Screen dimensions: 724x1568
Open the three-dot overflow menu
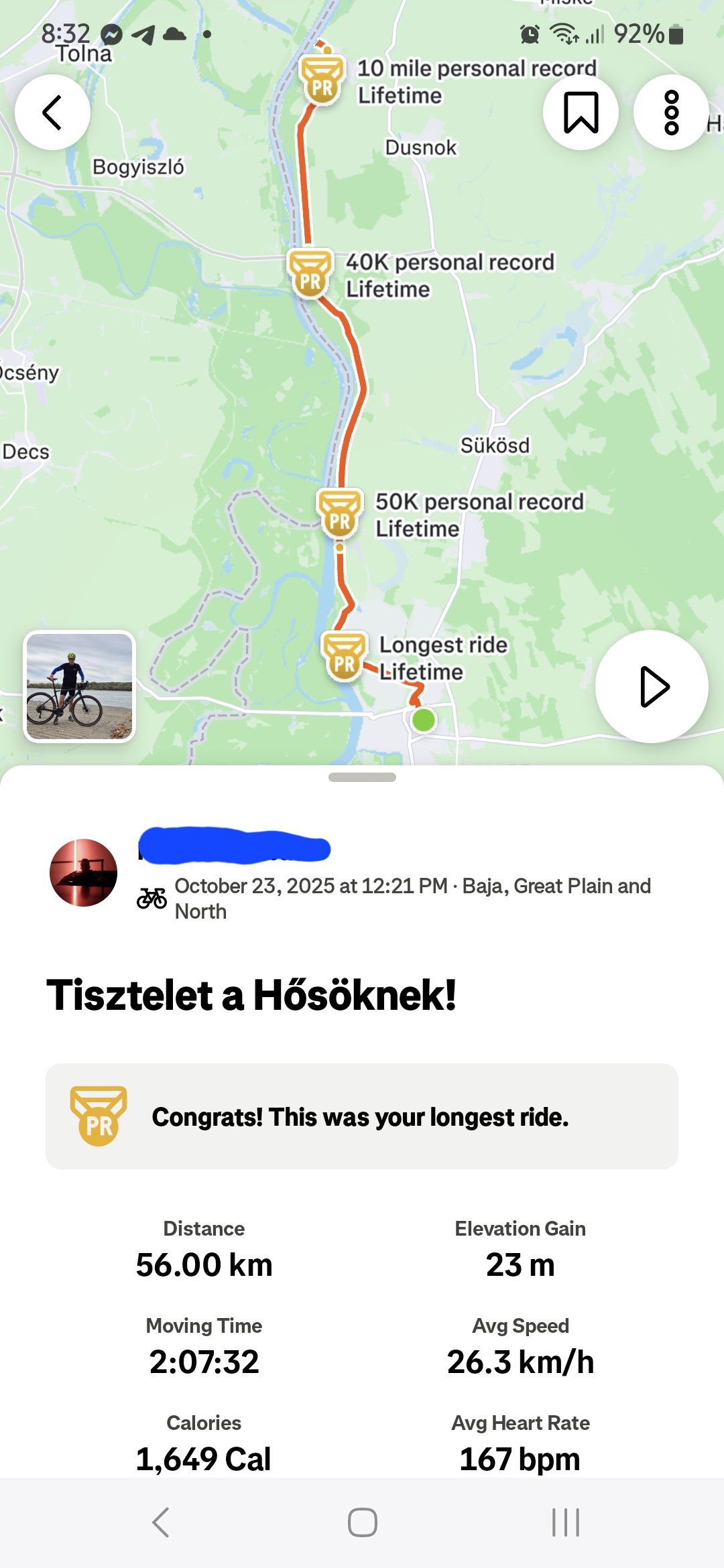coord(671,113)
